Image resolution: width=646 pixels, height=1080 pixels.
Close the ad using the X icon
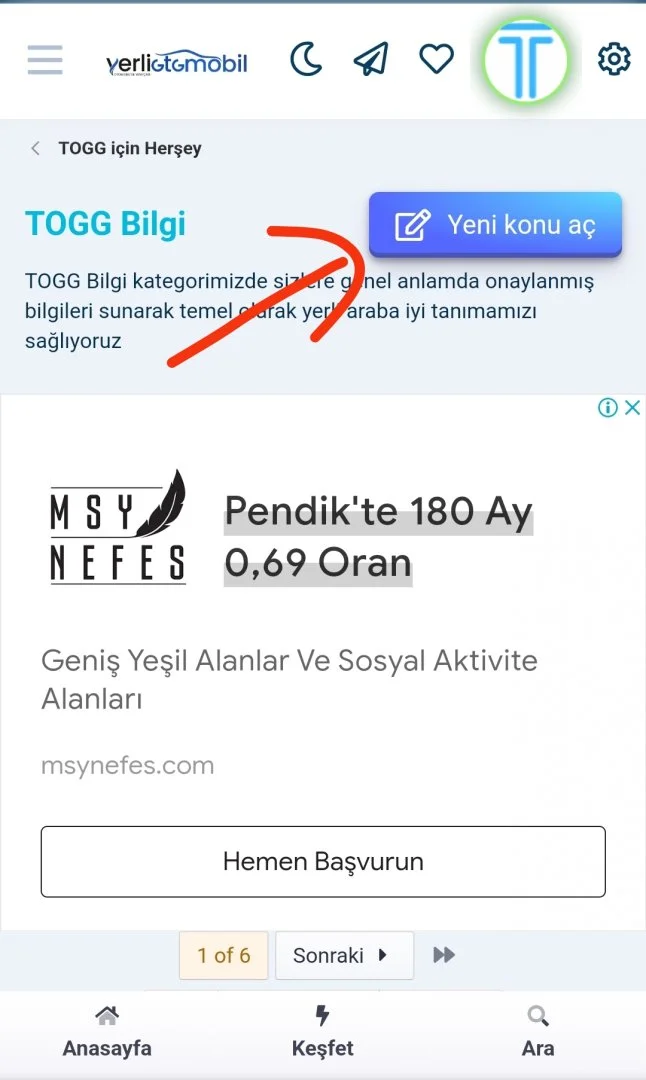[x=632, y=407]
